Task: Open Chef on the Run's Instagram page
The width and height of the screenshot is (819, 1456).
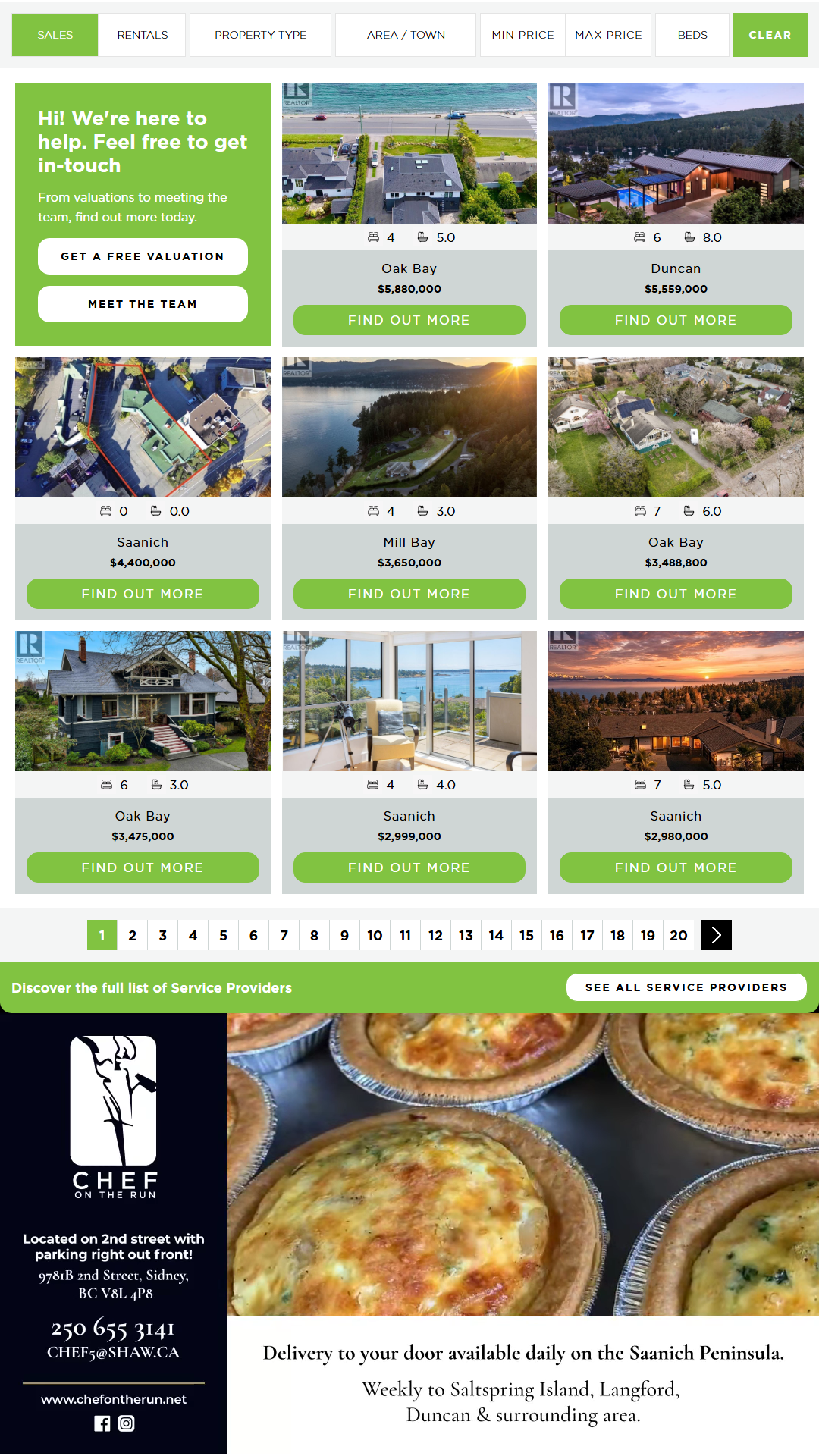Action: 127,1423
